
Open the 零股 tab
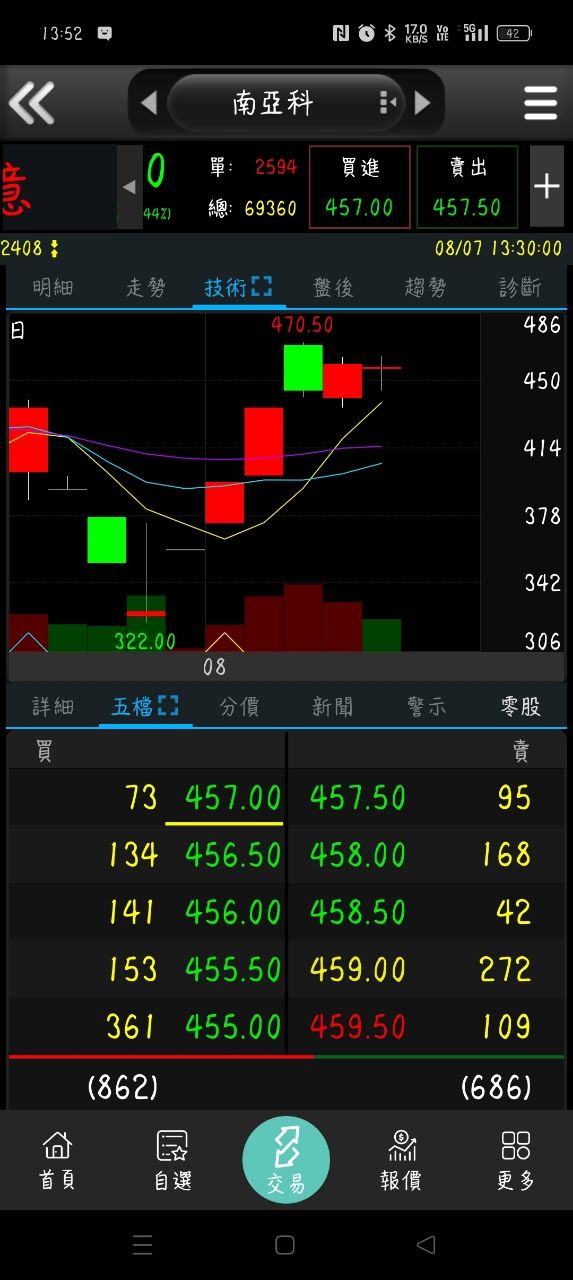tap(520, 707)
